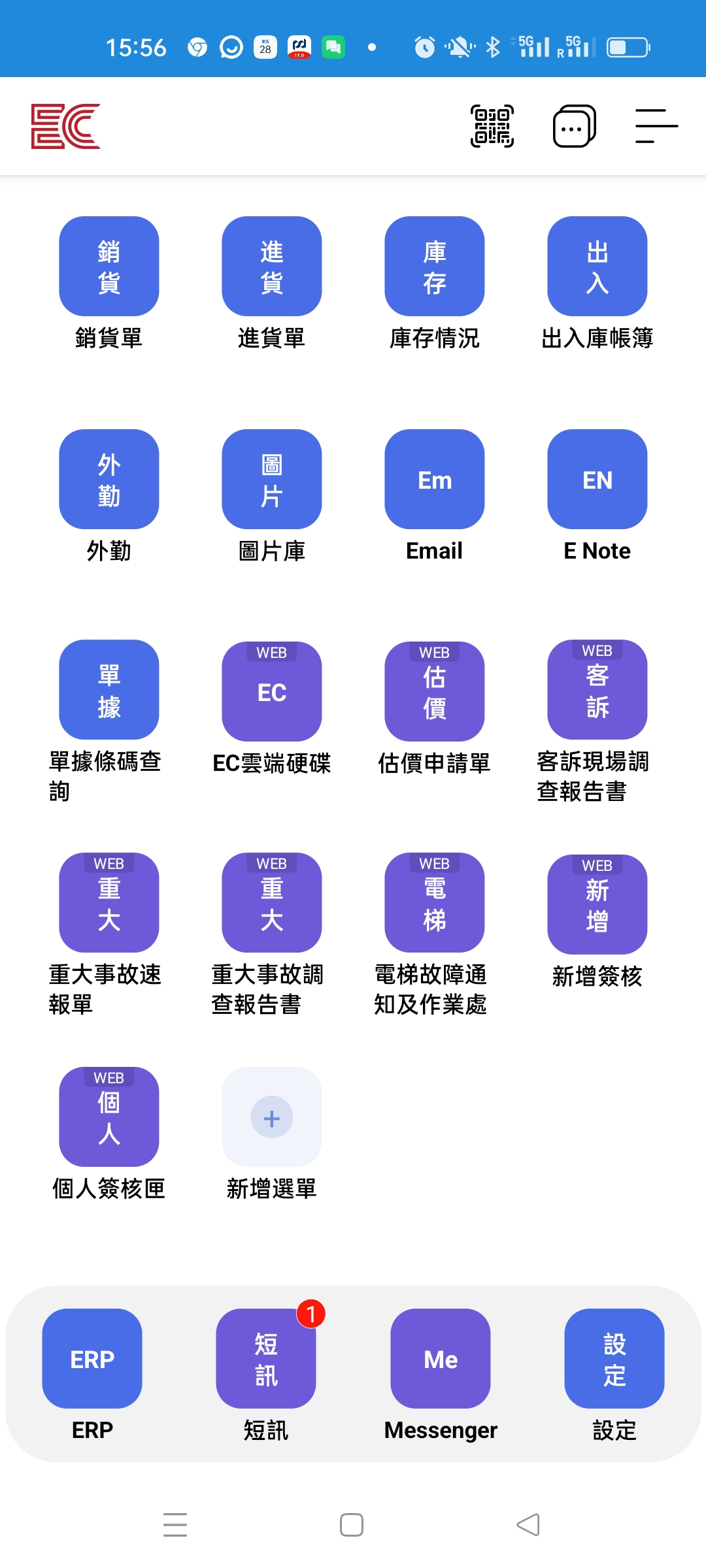This screenshot has width=706, height=1568.
Task: Open the top-right hamburger menu
Action: (x=656, y=126)
